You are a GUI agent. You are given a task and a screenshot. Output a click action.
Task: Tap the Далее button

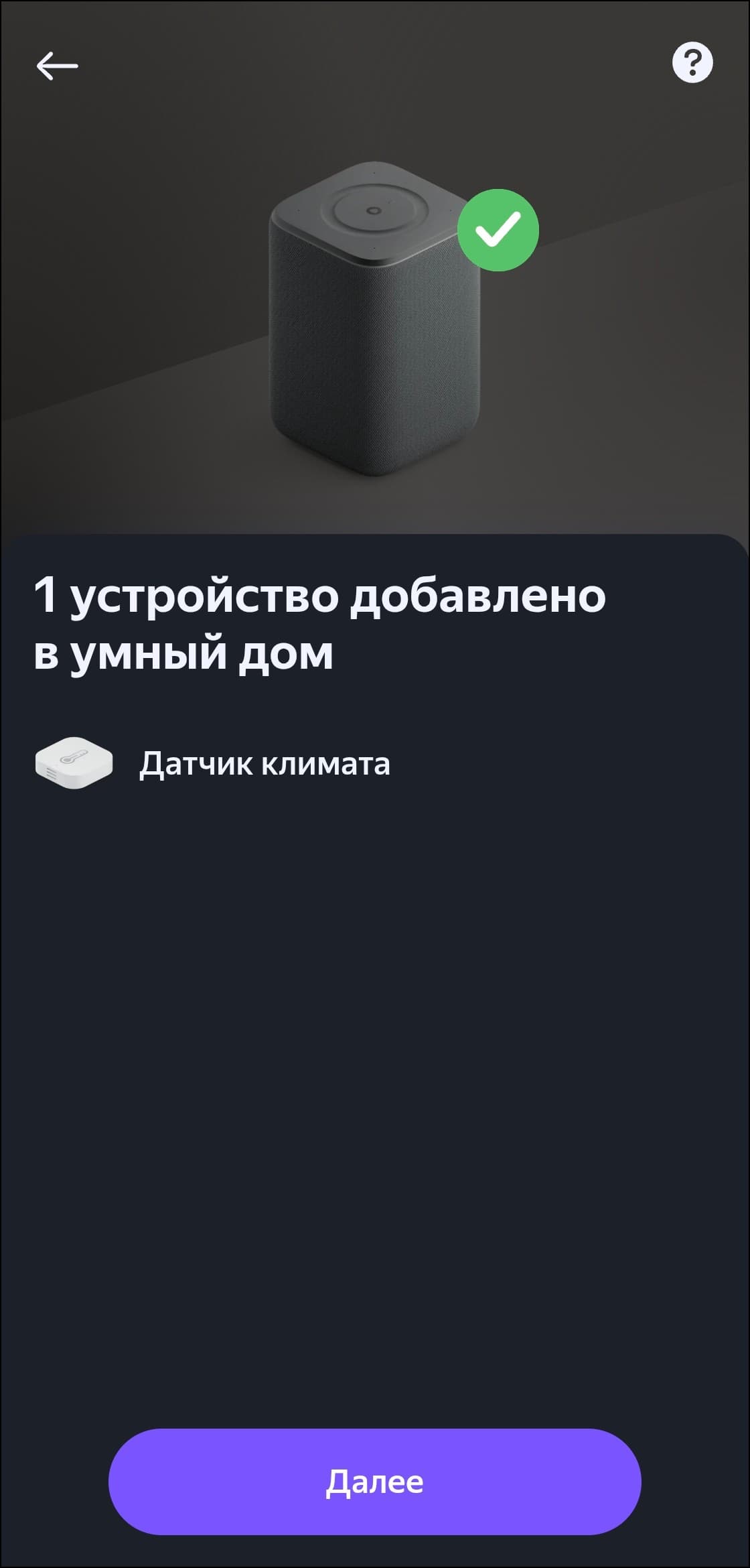coord(374,1482)
